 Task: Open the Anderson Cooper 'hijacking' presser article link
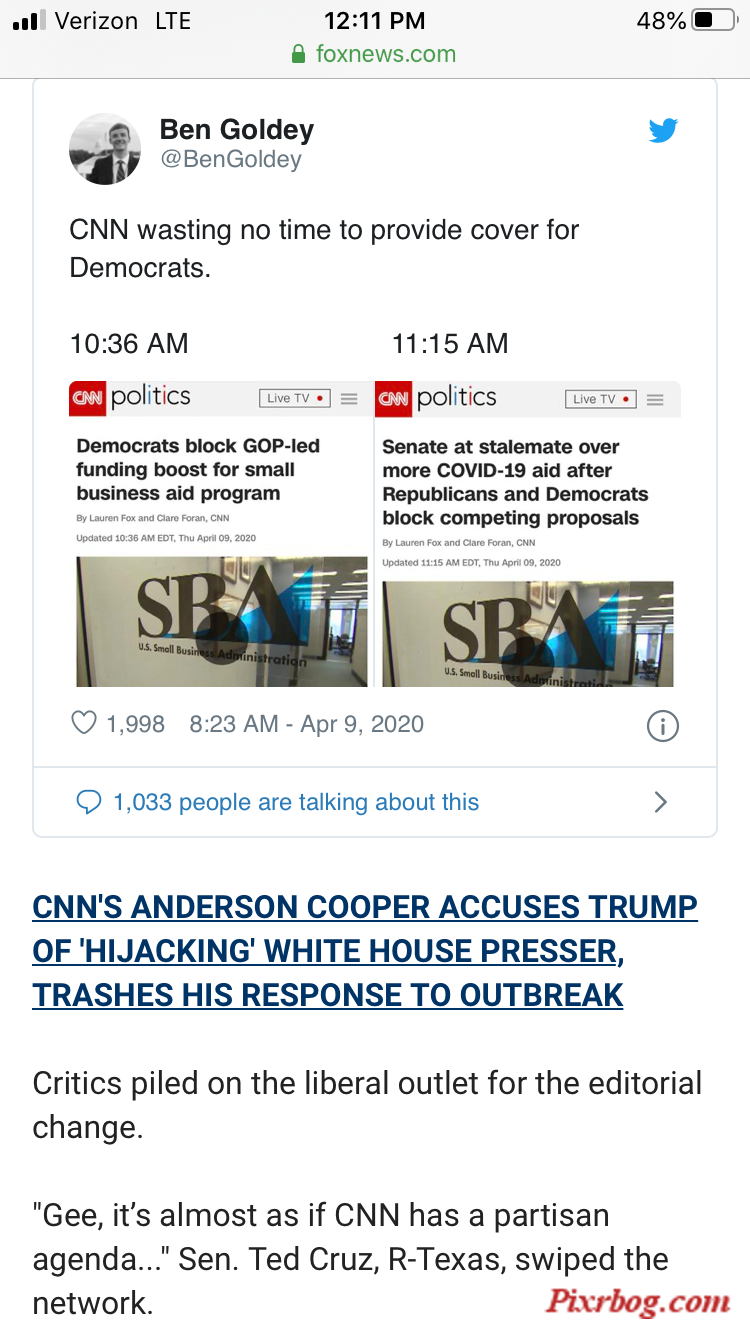(x=364, y=950)
